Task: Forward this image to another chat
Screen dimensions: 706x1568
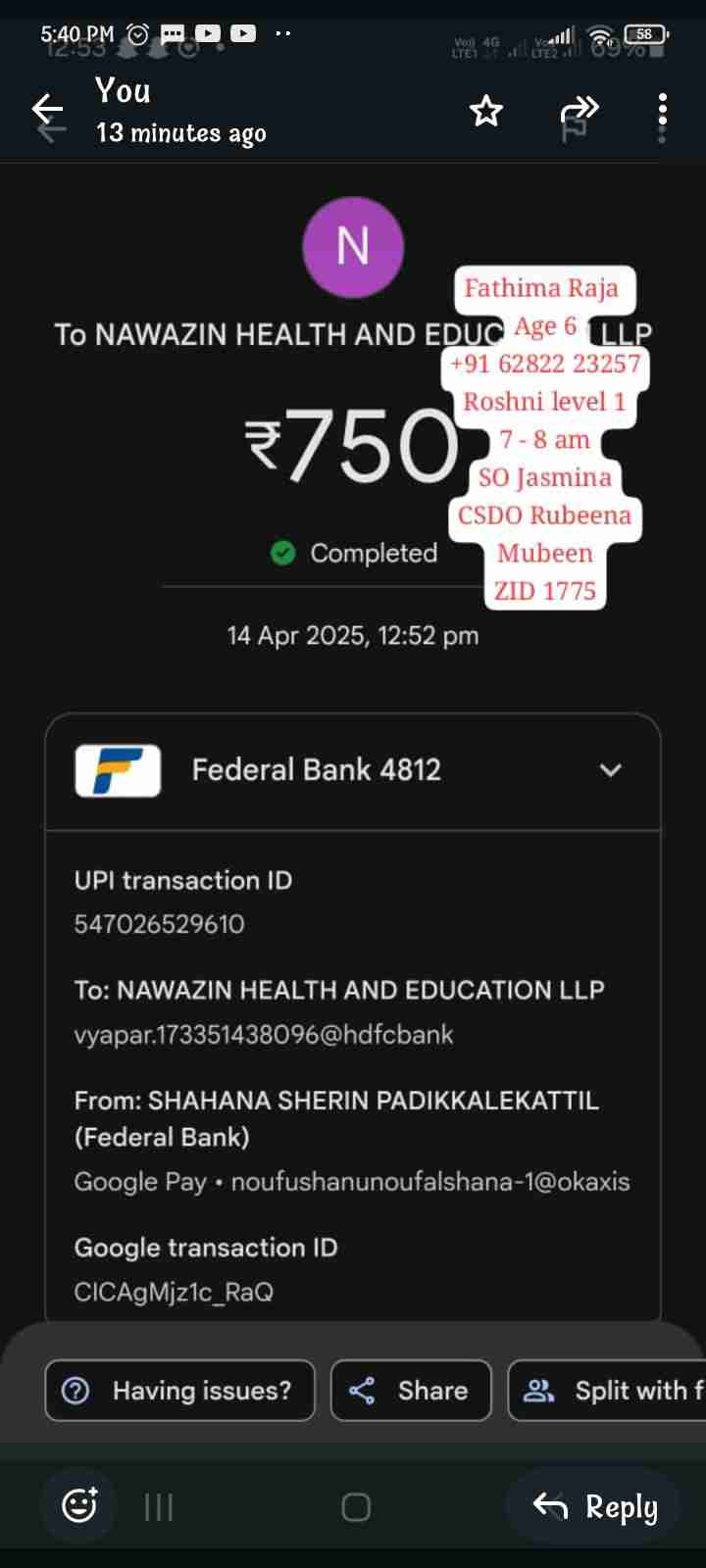Action: coord(579,111)
